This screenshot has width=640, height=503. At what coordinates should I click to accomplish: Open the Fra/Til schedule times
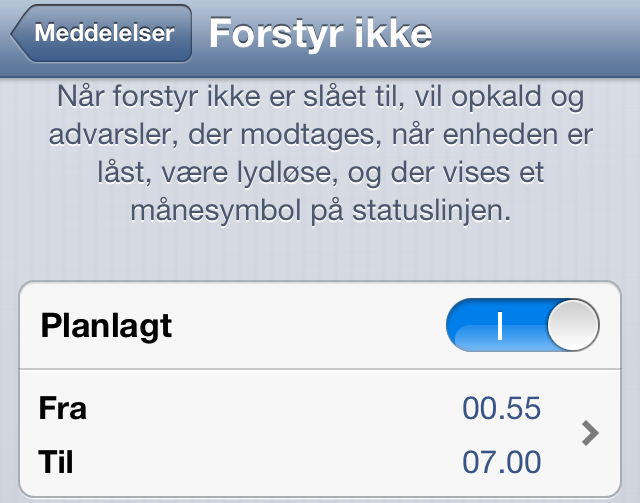320,435
